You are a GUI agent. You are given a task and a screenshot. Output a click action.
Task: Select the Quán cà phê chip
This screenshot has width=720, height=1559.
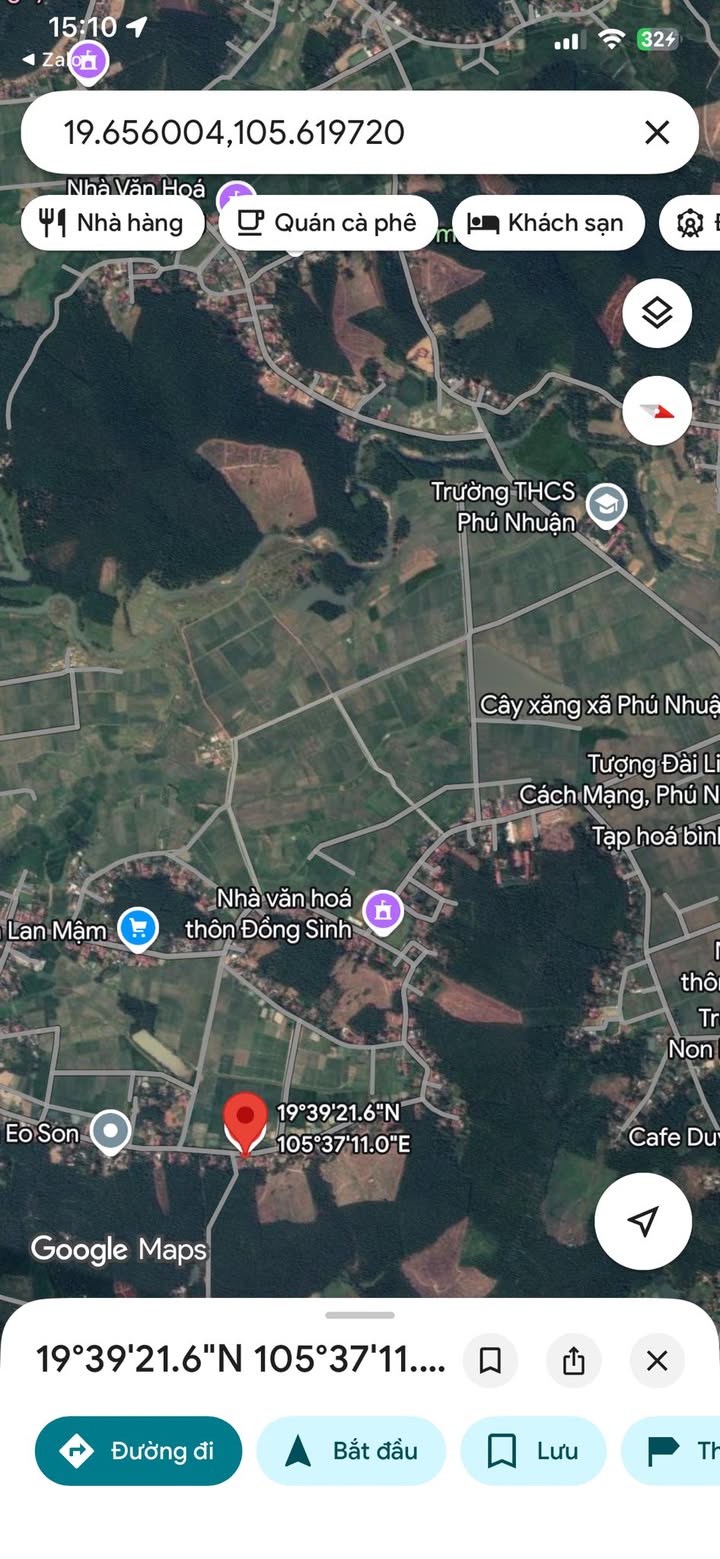[328, 222]
